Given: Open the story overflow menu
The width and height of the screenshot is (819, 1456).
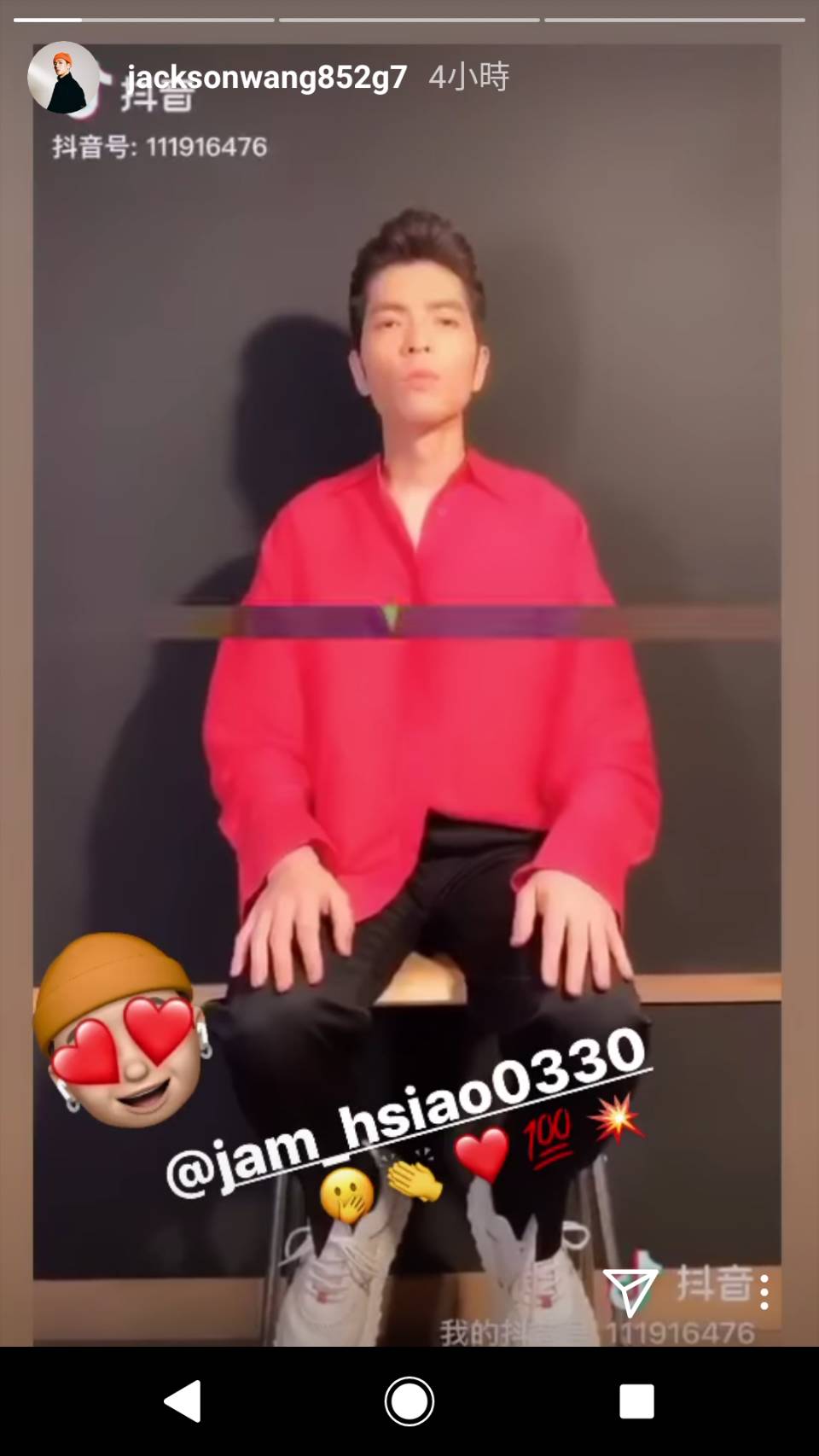Looking at the screenshot, I should click(764, 1292).
